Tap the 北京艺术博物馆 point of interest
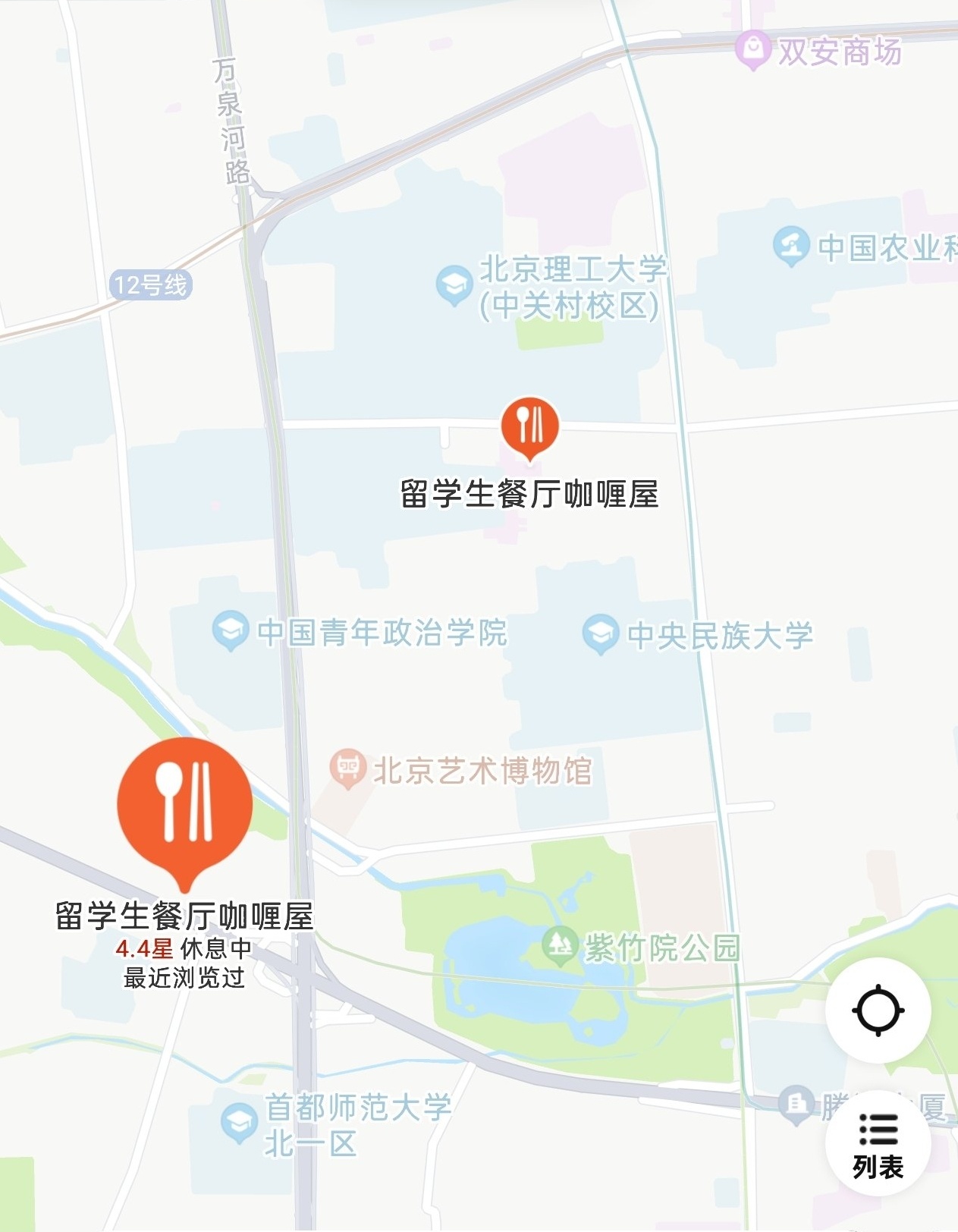The width and height of the screenshot is (958, 1232). pyautogui.click(x=348, y=769)
